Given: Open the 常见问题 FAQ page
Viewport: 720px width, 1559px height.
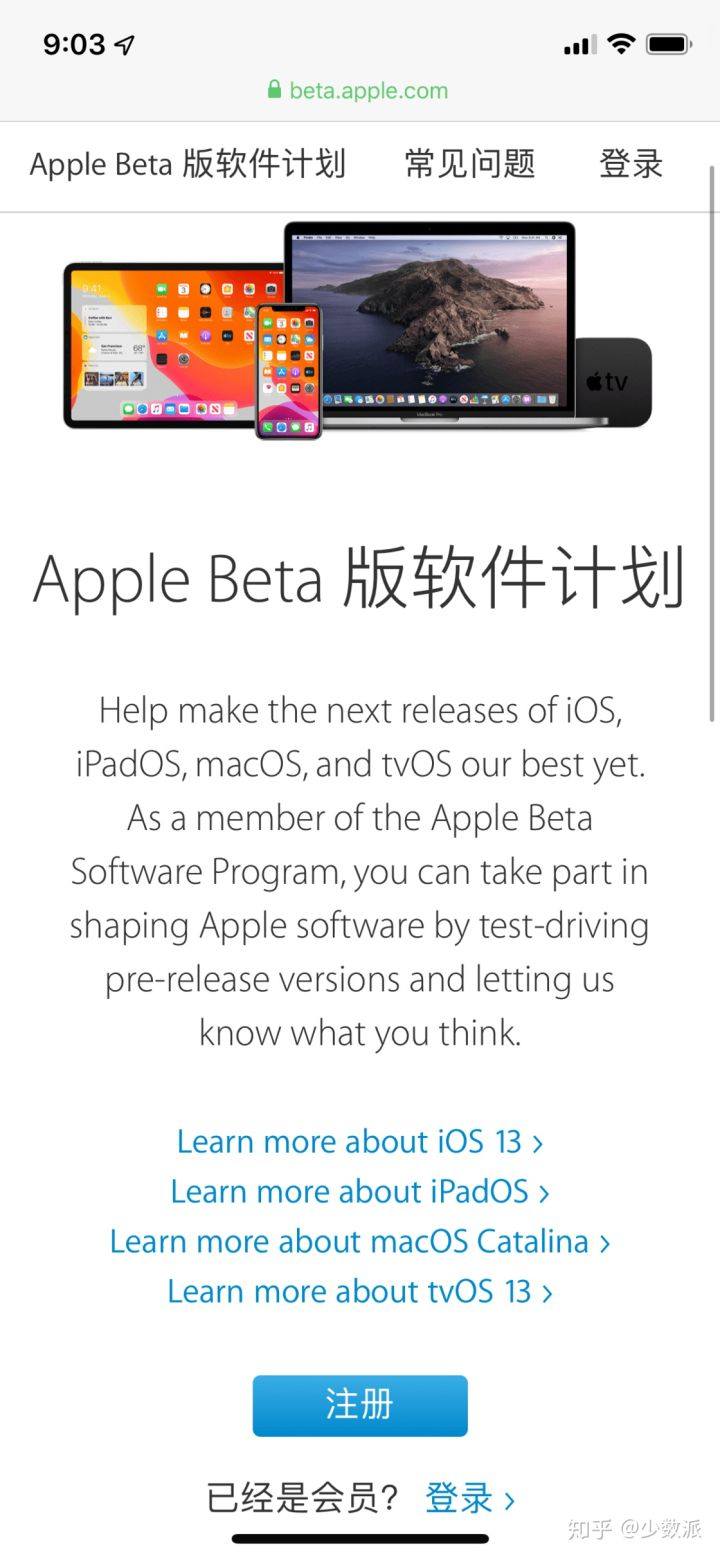Looking at the screenshot, I should point(470,164).
